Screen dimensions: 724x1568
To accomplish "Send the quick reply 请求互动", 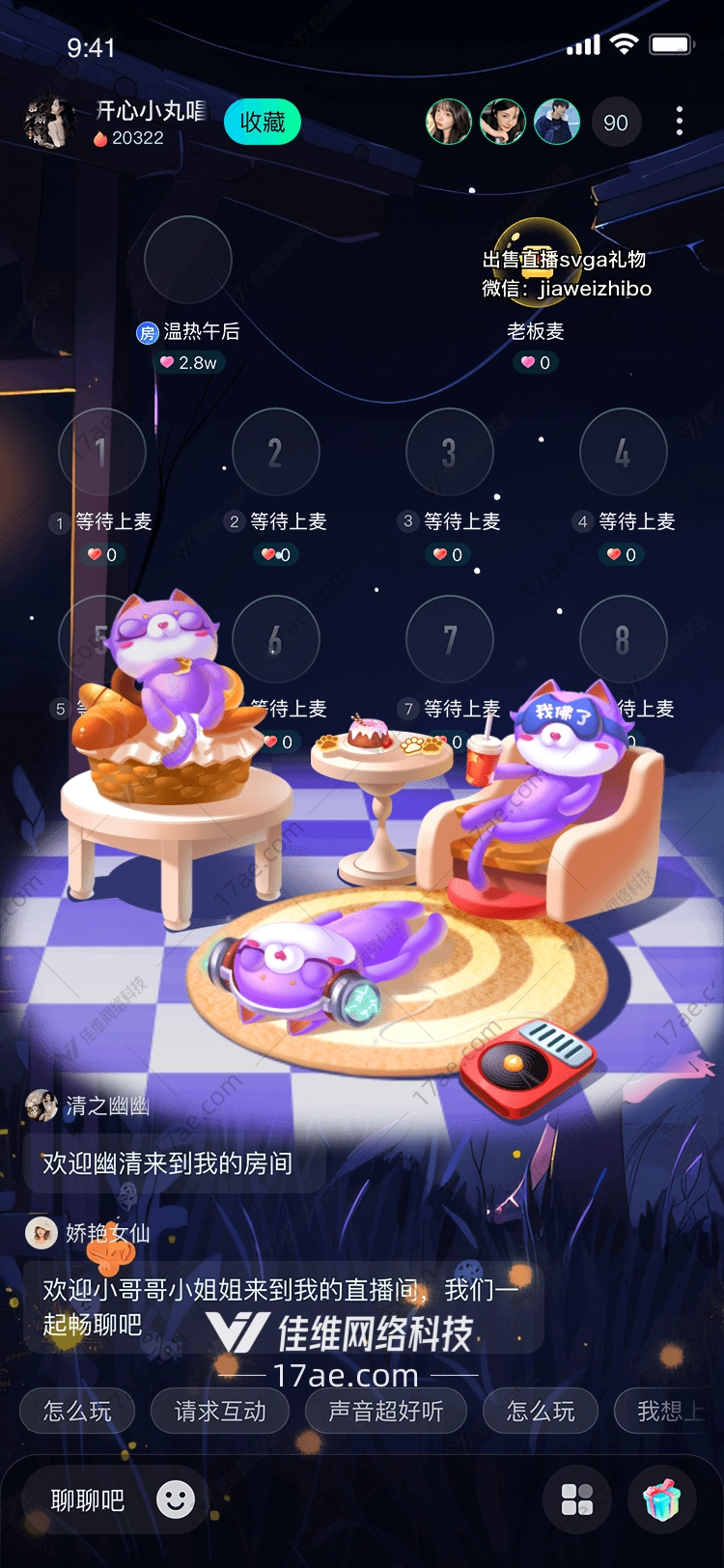I will point(220,1412).
